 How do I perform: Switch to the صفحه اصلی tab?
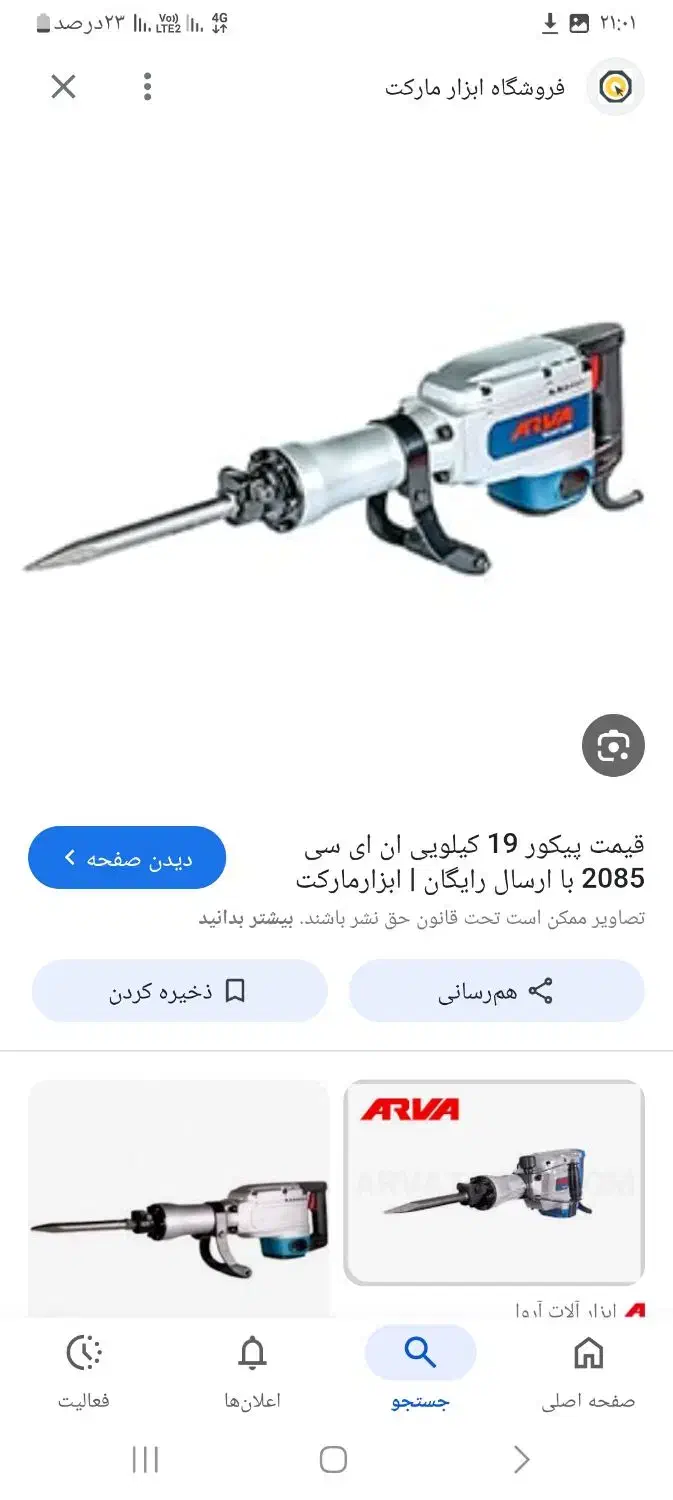point(588,1373)
